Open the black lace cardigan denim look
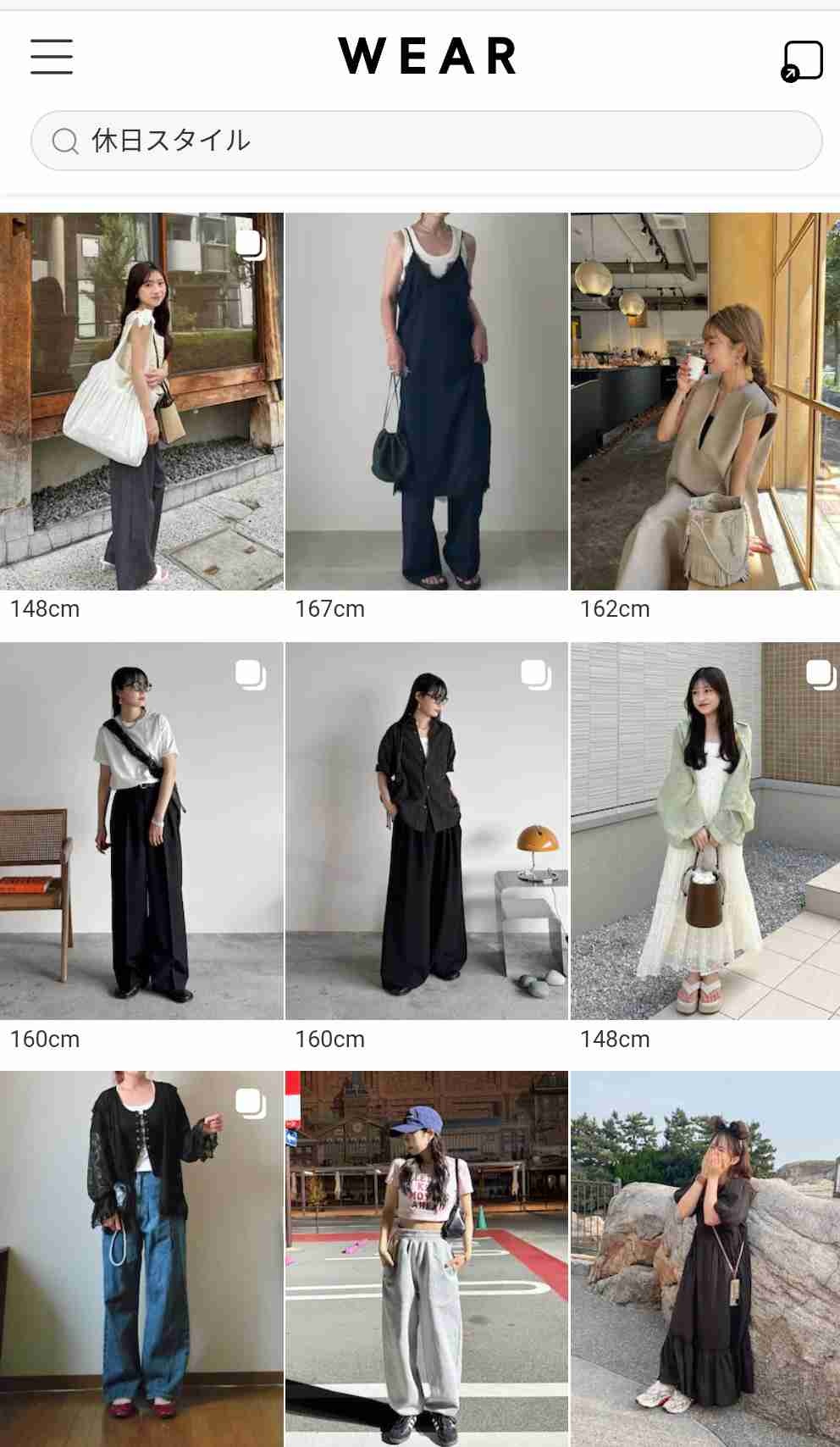Image resolution: width=840 pixels, height=1447 pixels. (141, 1258)
